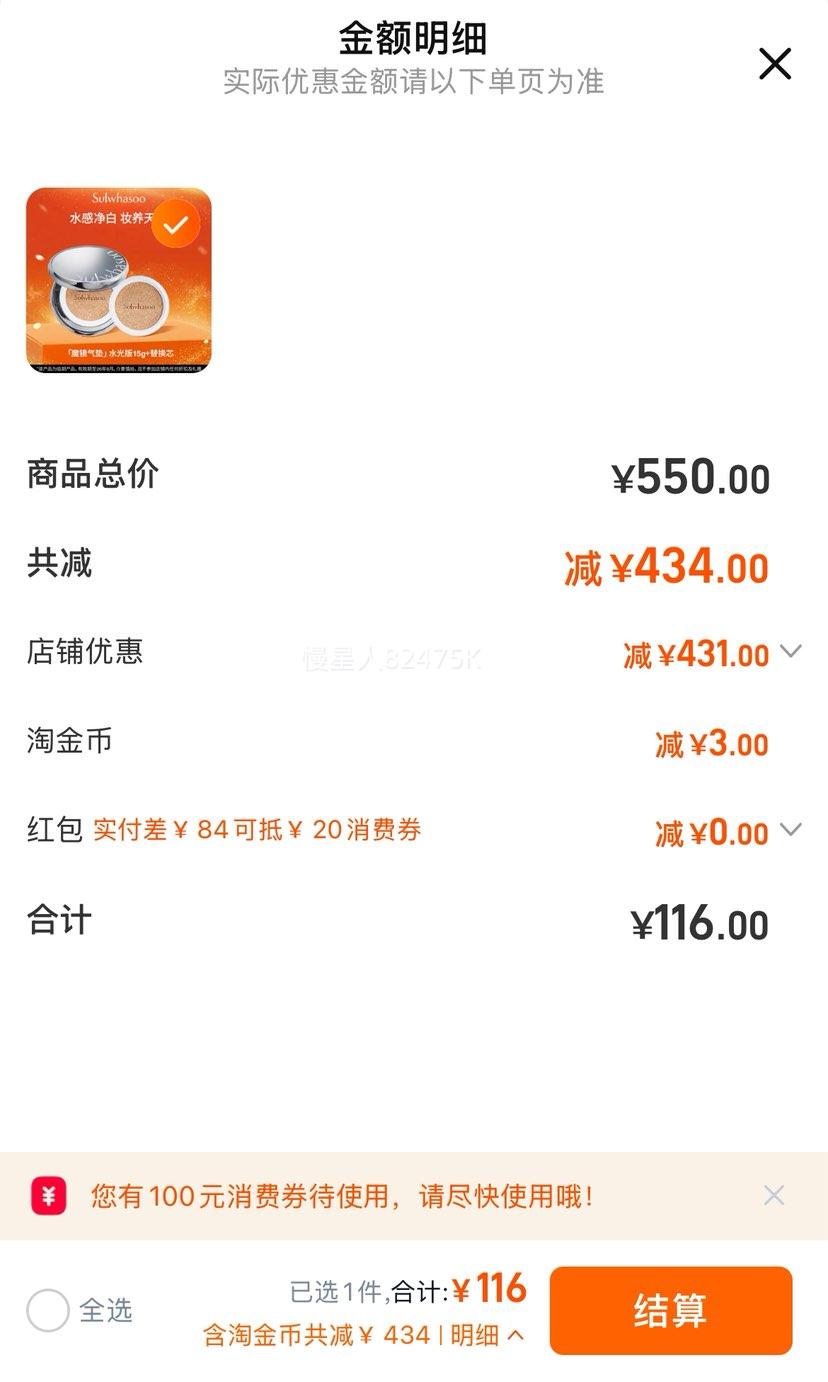Check the 全选 select-all circle
Screen dimensions: 828x1382
(48, 1310)
